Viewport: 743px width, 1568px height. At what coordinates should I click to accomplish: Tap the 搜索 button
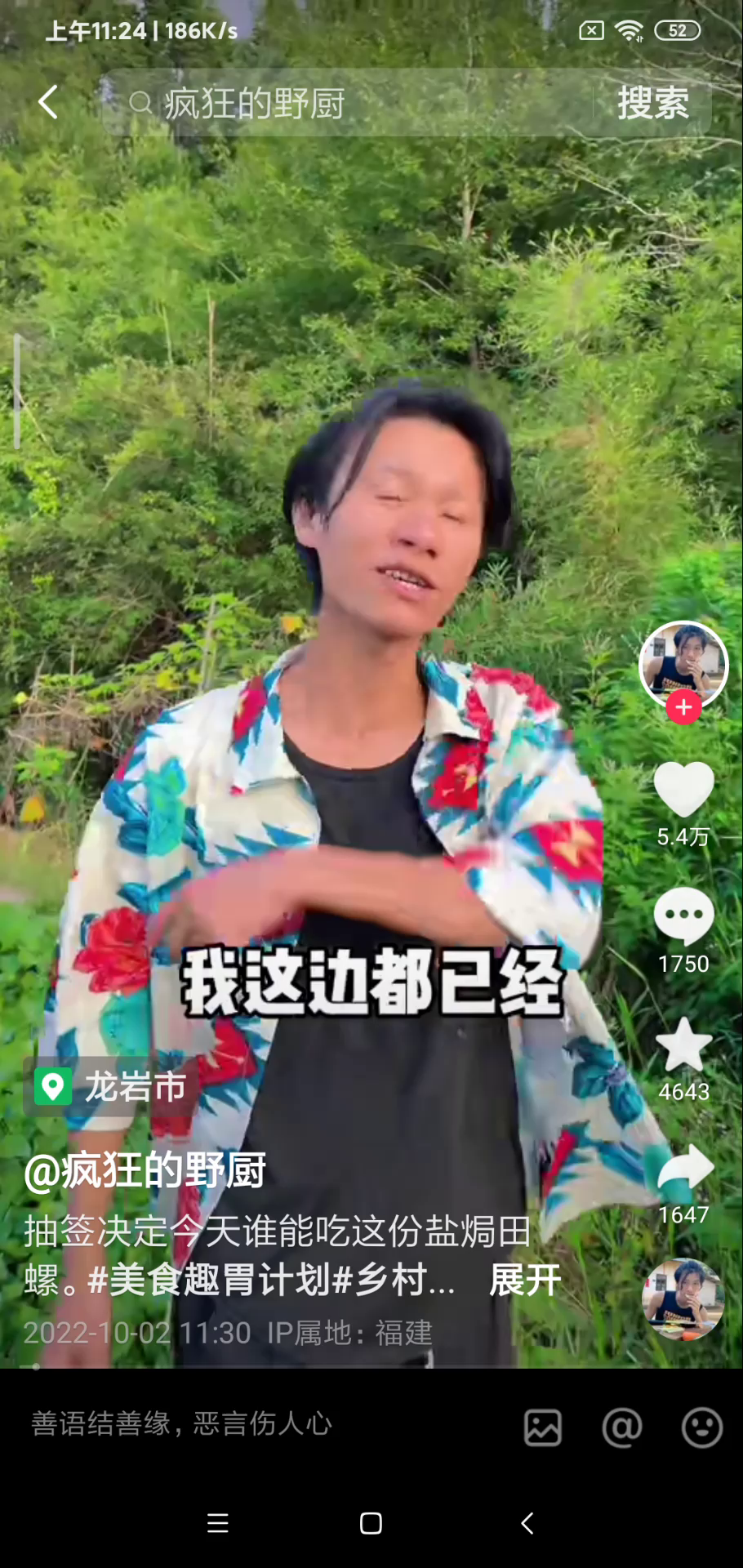pyautogui.click(x=652, y=104)
